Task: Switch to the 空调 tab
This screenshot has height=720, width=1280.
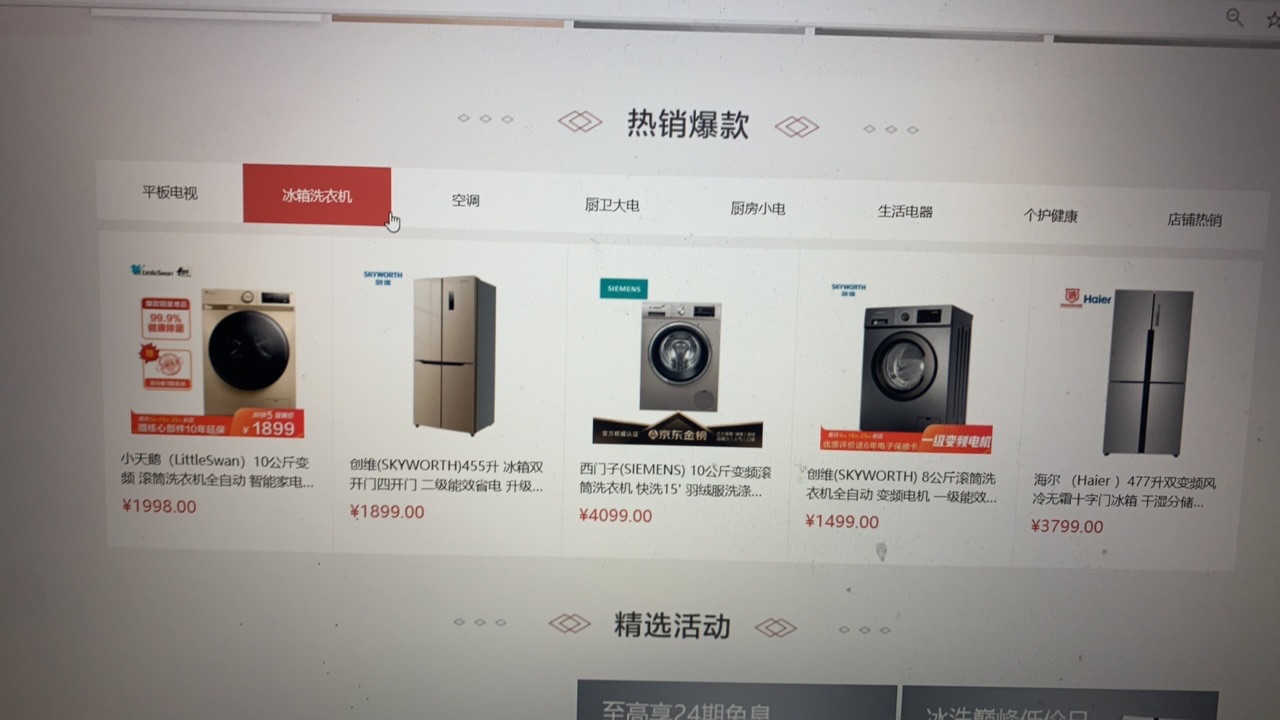Action: [x=465, y=201]
